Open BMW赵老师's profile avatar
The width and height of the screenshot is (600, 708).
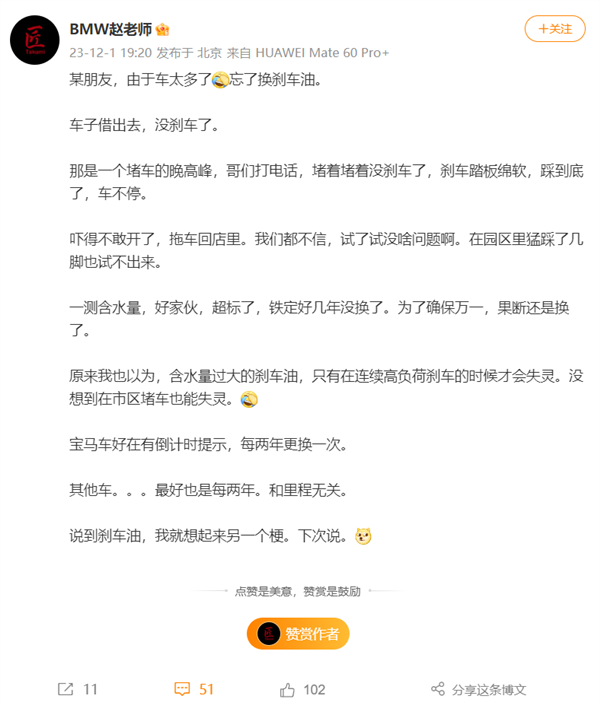tap(34, 39)
